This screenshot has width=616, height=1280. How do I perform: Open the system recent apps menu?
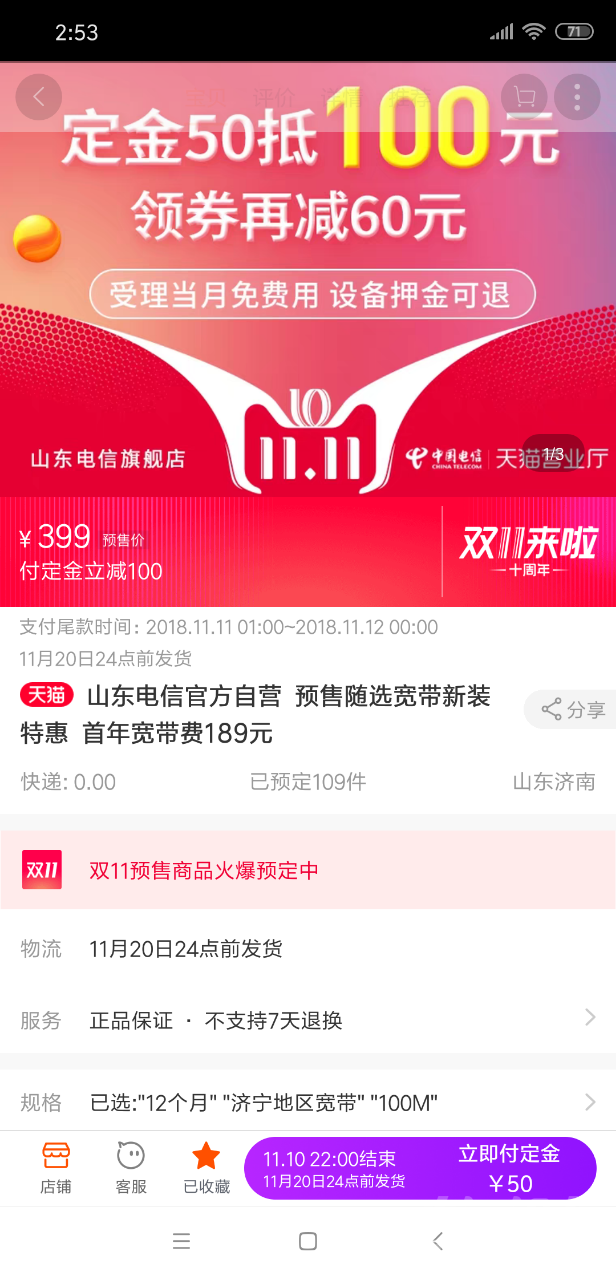click(181, 1241)
